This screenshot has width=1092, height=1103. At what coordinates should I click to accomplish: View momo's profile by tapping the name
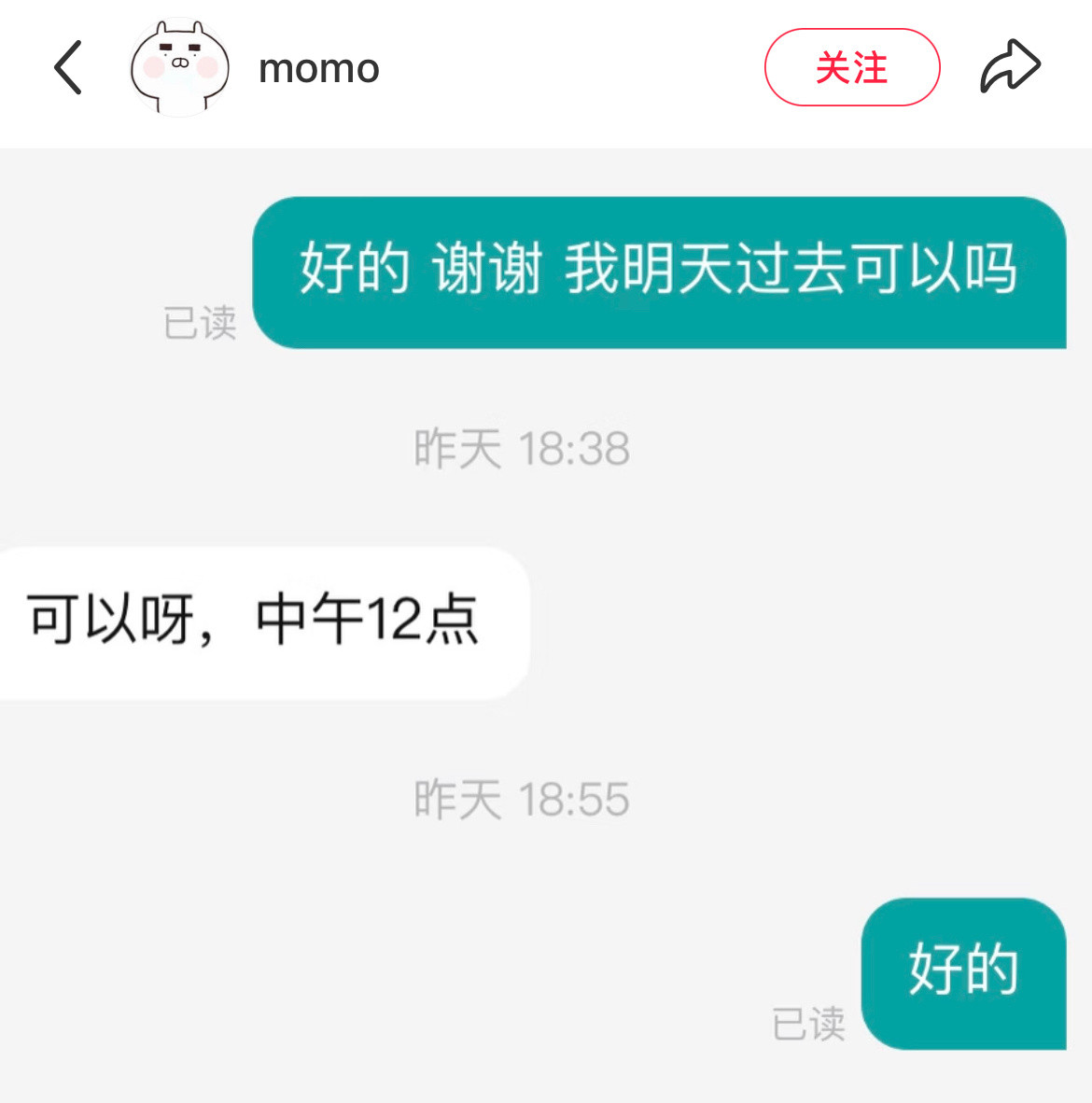pos(318,66)
